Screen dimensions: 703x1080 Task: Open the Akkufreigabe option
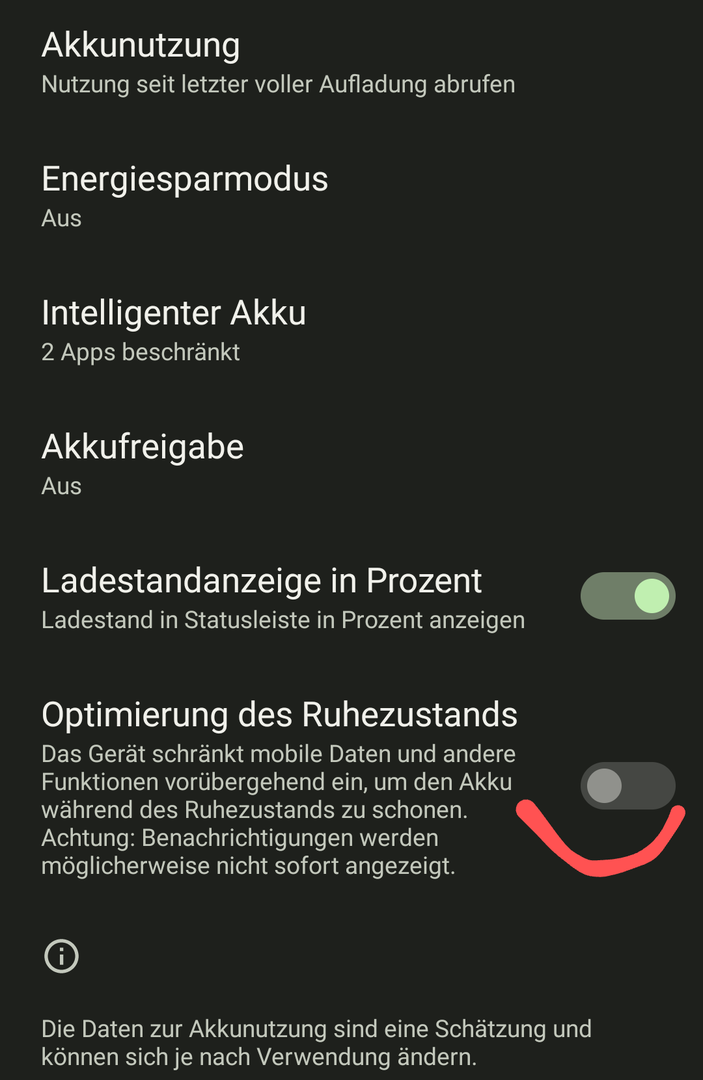[143, 464]
